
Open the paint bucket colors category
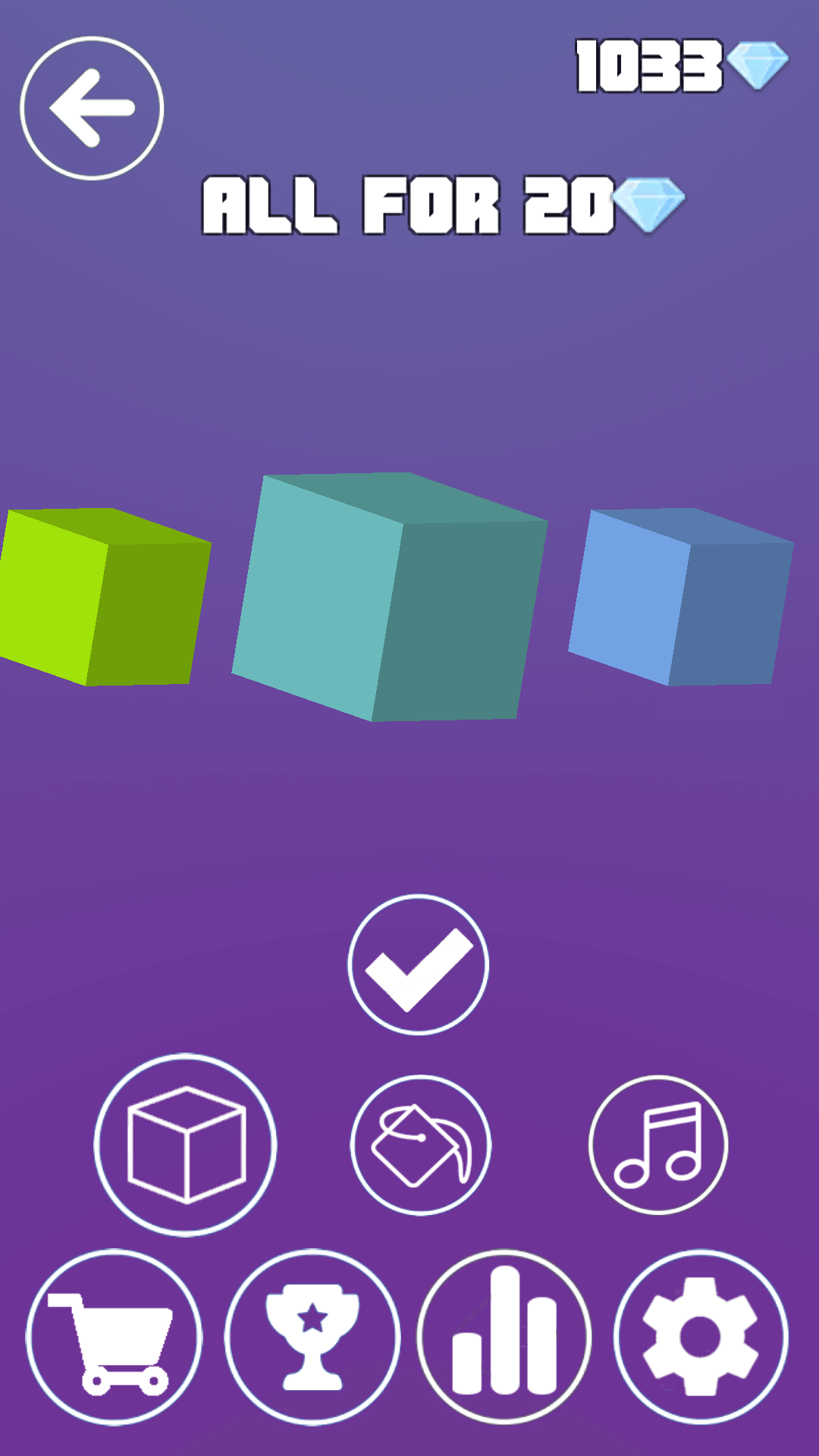tap(421, 1145)
